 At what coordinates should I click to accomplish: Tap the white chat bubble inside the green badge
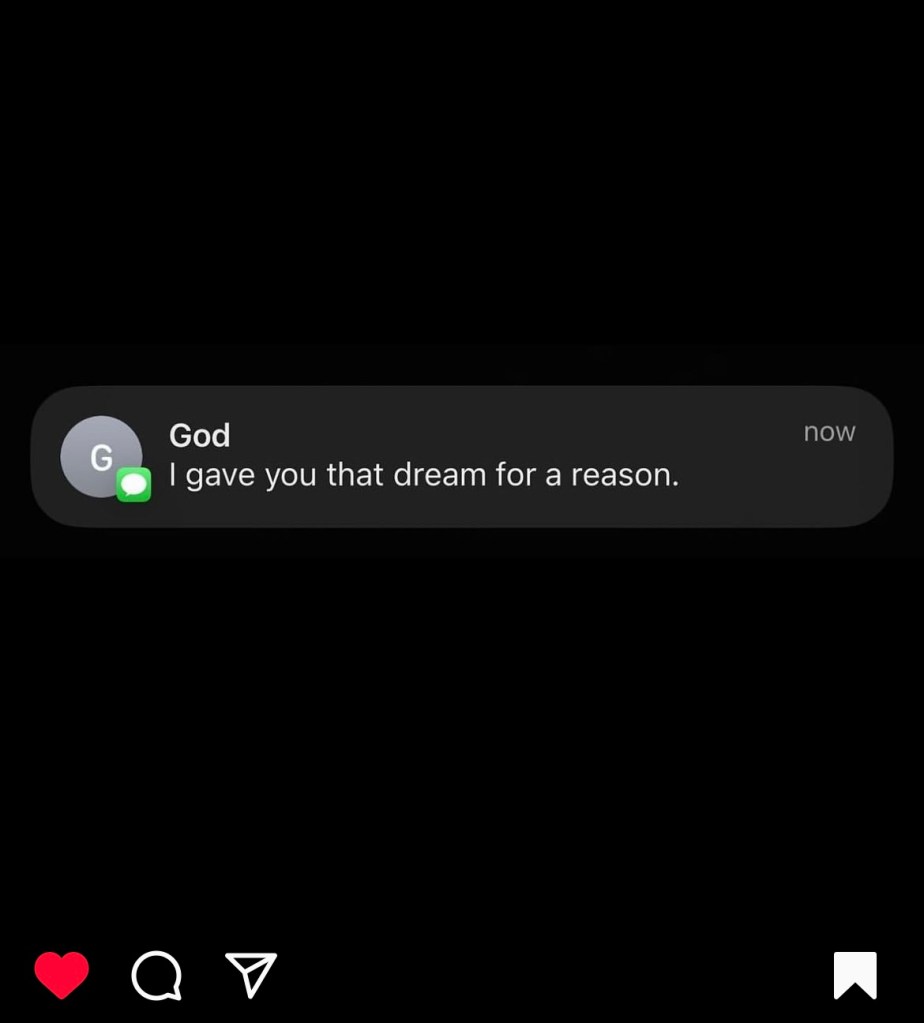135,484
